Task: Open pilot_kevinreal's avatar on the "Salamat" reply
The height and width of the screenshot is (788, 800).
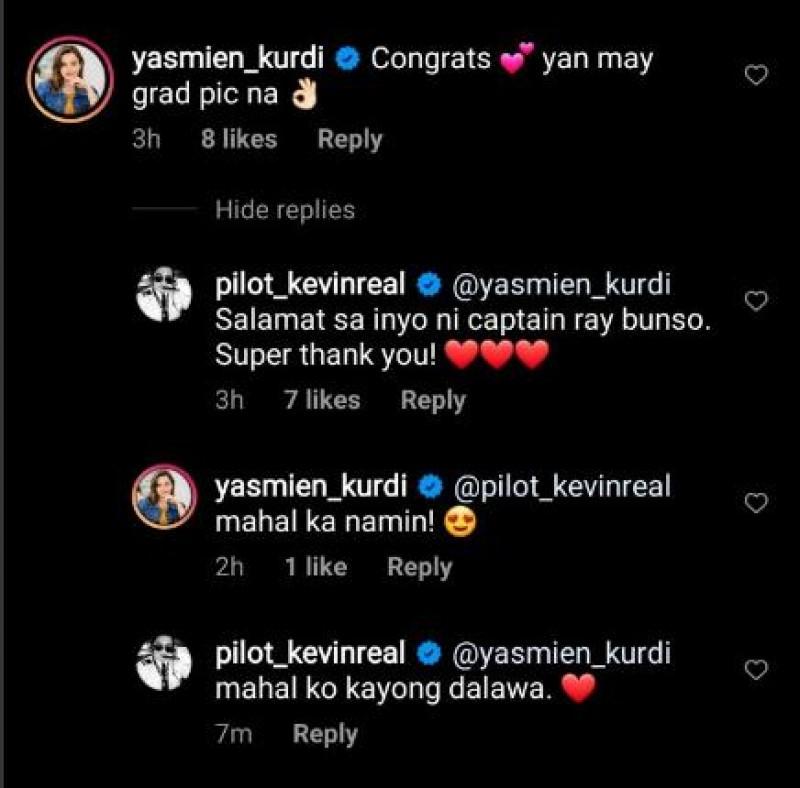Action: pyautogui.click(x=164, y=296)
